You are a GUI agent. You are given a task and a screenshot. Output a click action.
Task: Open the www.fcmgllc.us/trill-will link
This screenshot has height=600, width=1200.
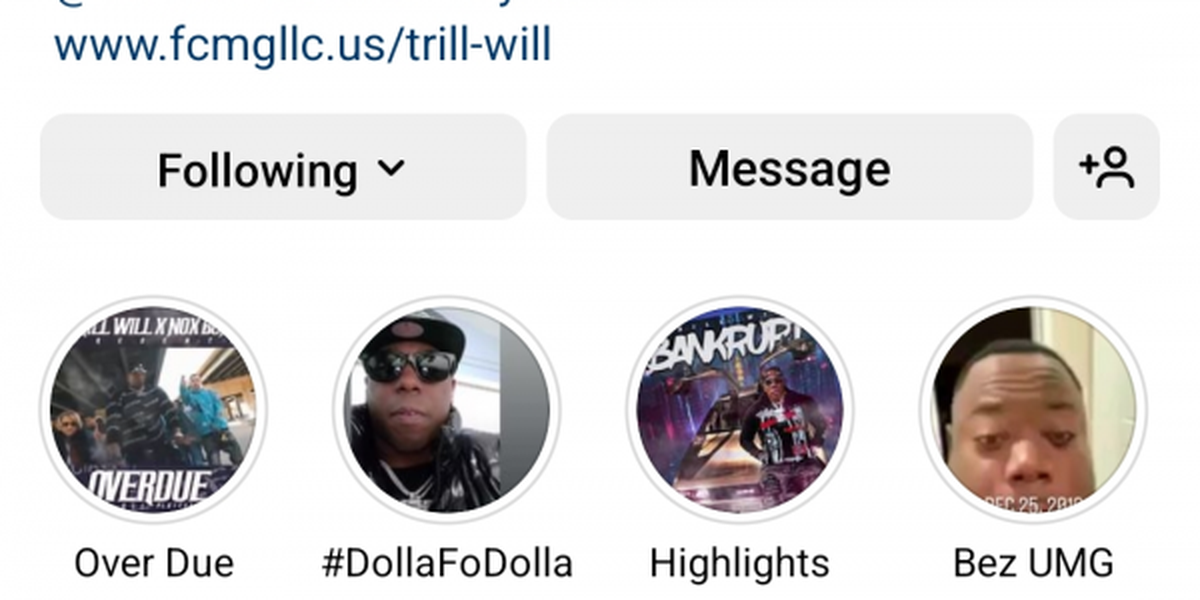pyautogui.click(x=302, y=44)
